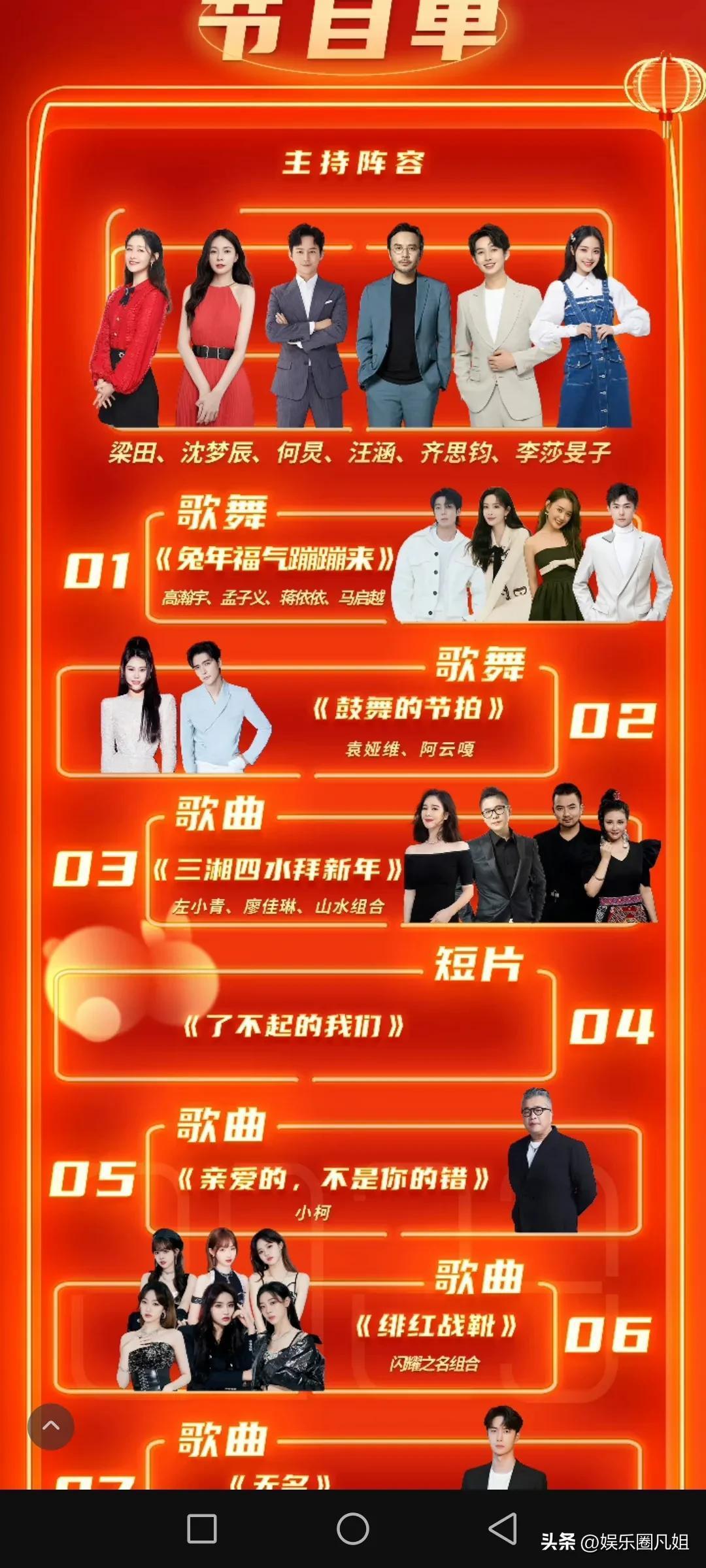Open recent apps with the square button
Image resolution: width=706 pixels, height=1568 pixels.
(x=202, y=1529)
